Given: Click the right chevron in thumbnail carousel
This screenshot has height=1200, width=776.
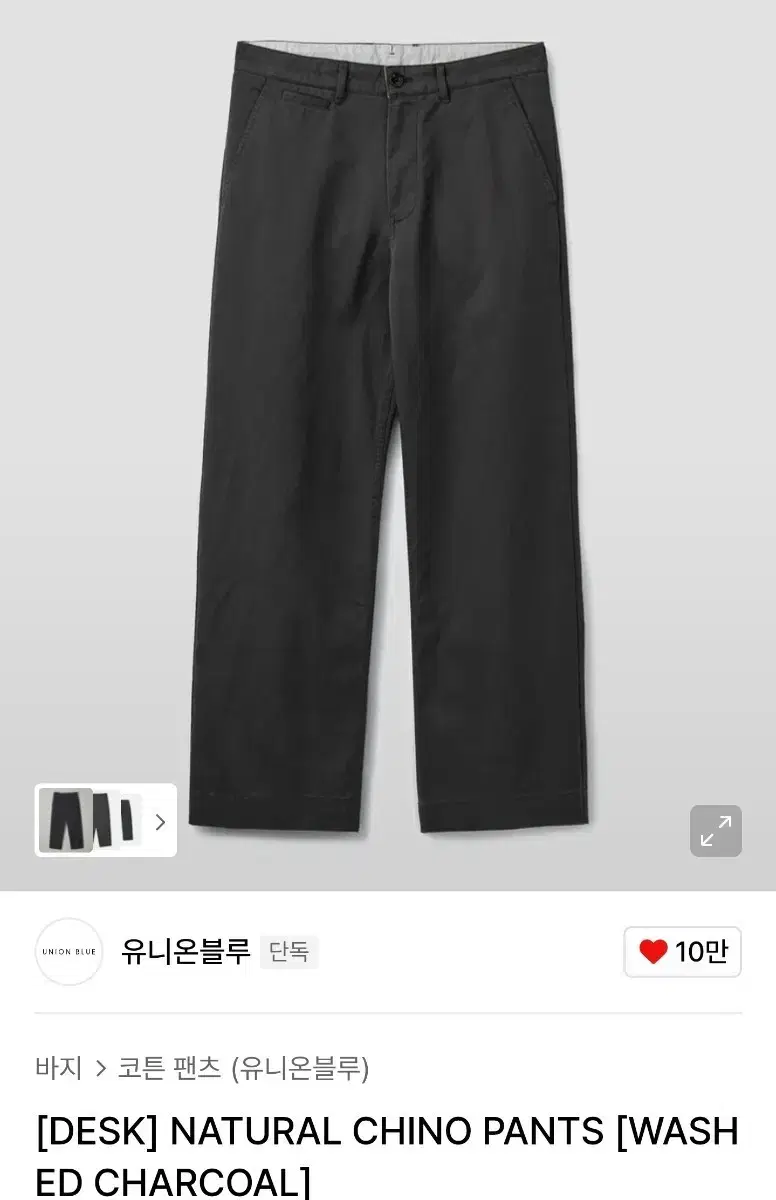Looking at the screenshot, I should pos(160,821).
